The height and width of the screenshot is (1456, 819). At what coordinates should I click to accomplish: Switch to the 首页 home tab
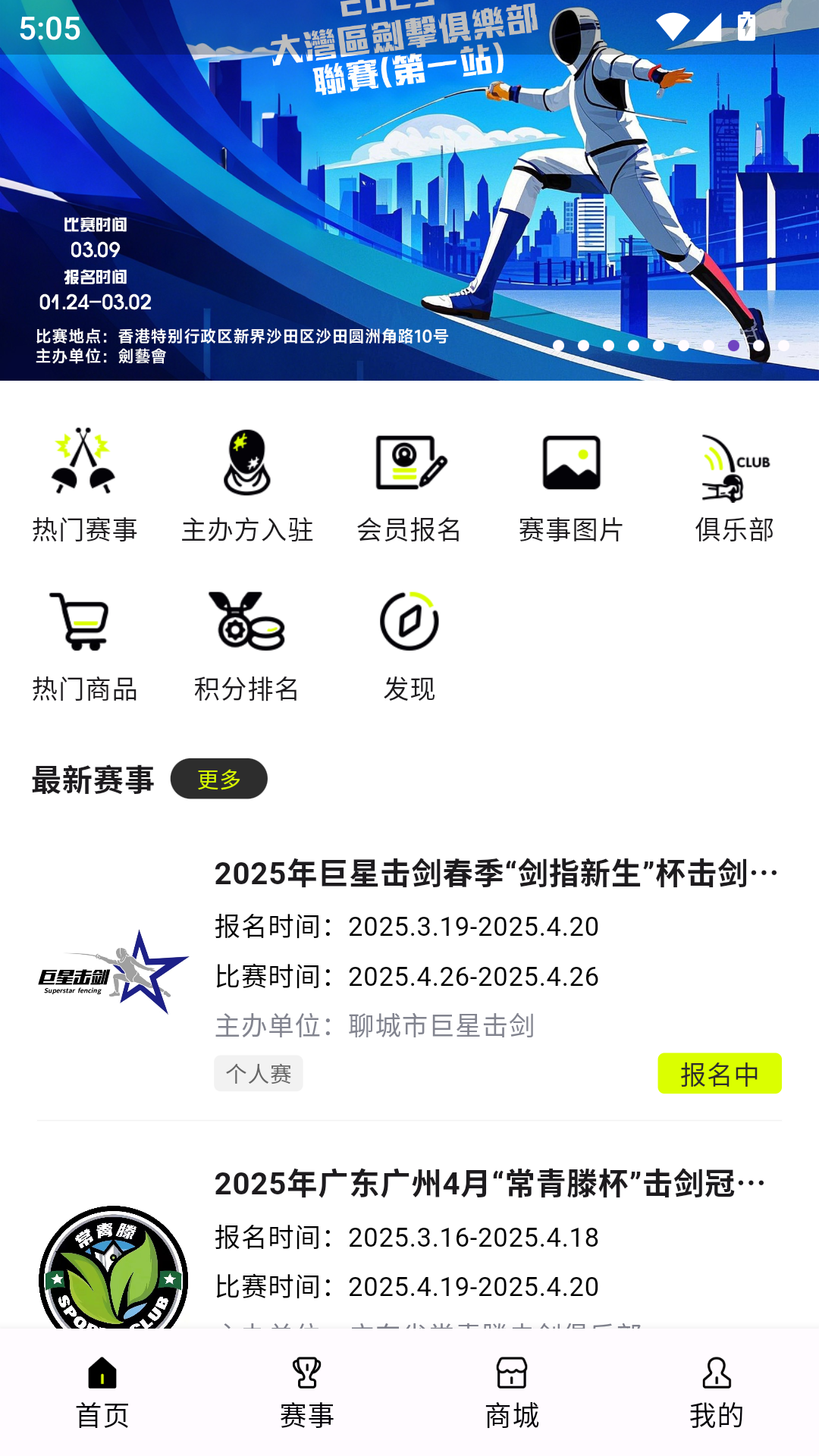[102, 1395]
